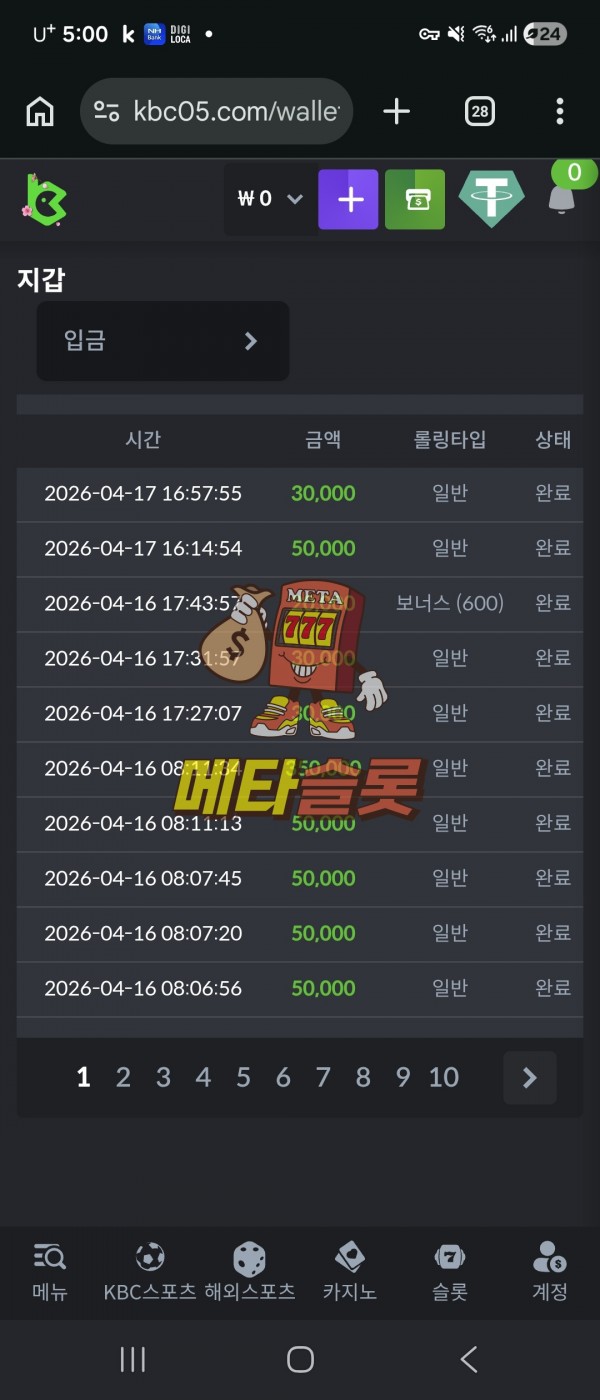This screenshot has width=600, height=1400.
Task: Open the browser home page
Action: click(40, 111)
